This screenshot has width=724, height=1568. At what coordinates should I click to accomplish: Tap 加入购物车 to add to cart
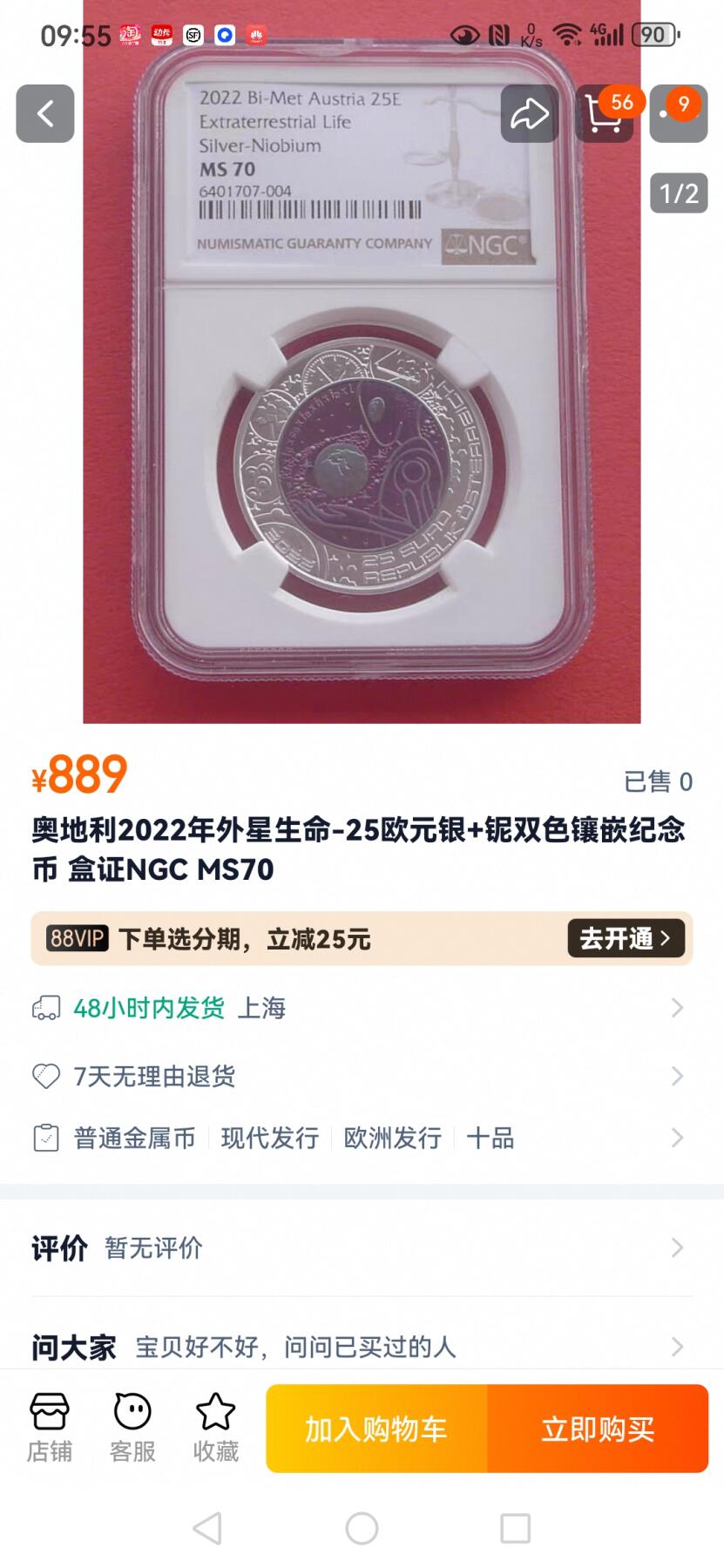[x=376, y=1429]
